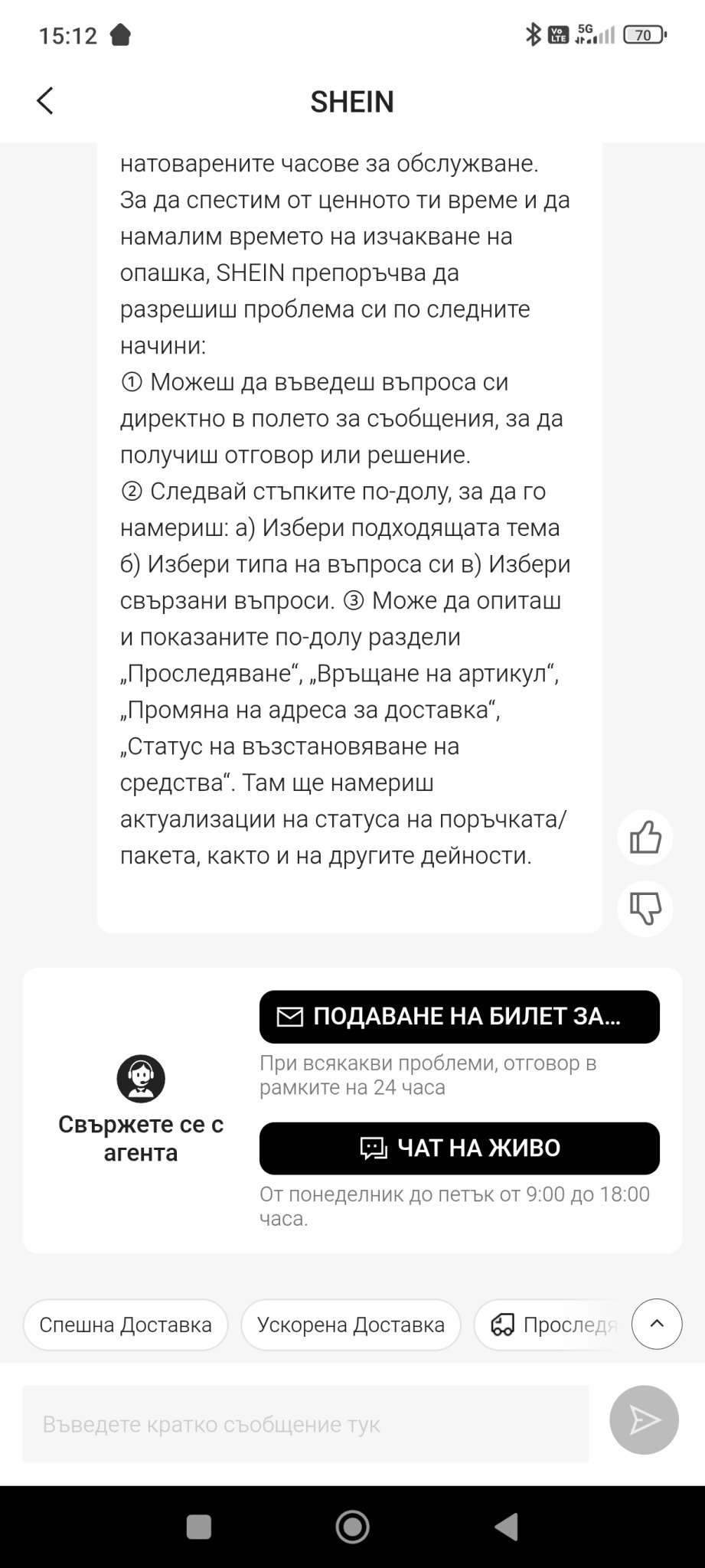
Task: Focus the Въведете кратко съобщение тук field
Action: click(305, 1424)
